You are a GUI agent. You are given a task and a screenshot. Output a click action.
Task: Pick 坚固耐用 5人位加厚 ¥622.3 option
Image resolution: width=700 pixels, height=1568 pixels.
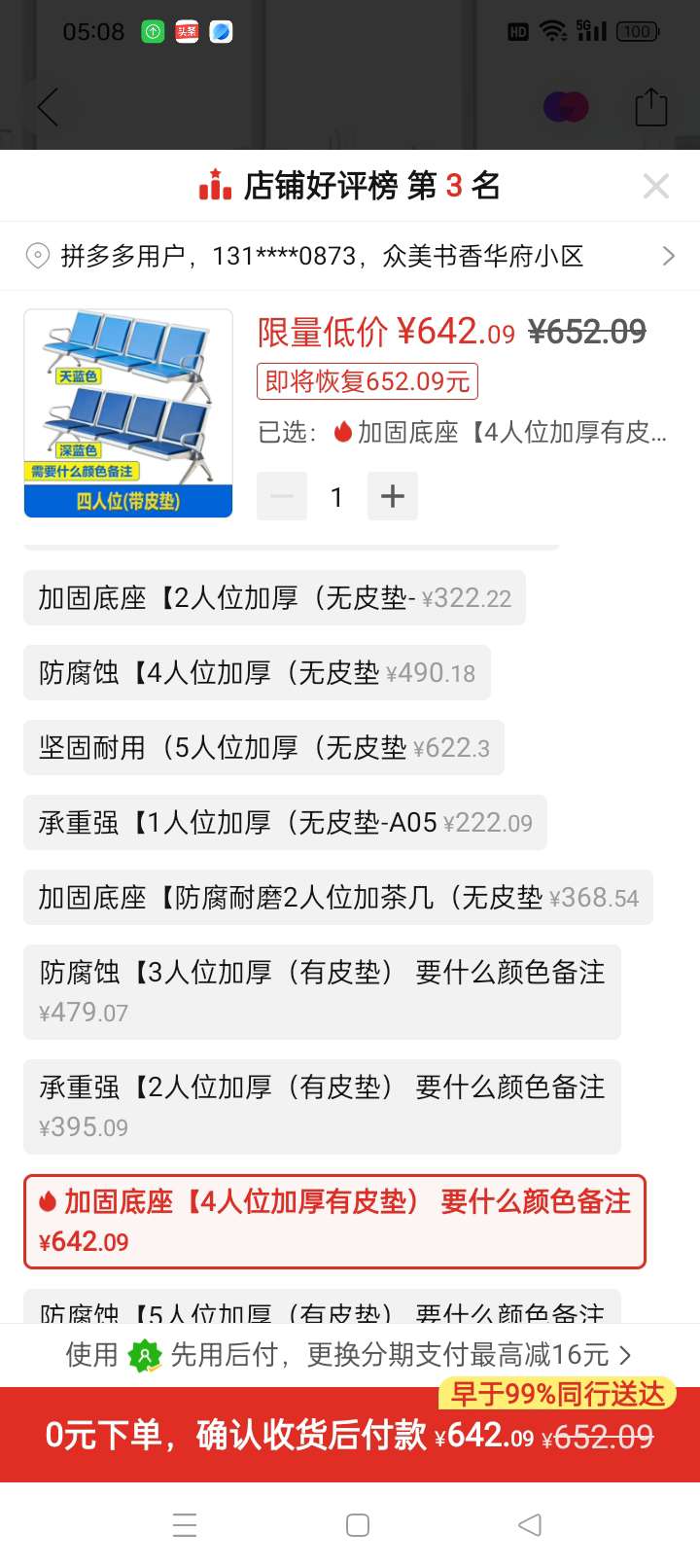pos(263,748)
